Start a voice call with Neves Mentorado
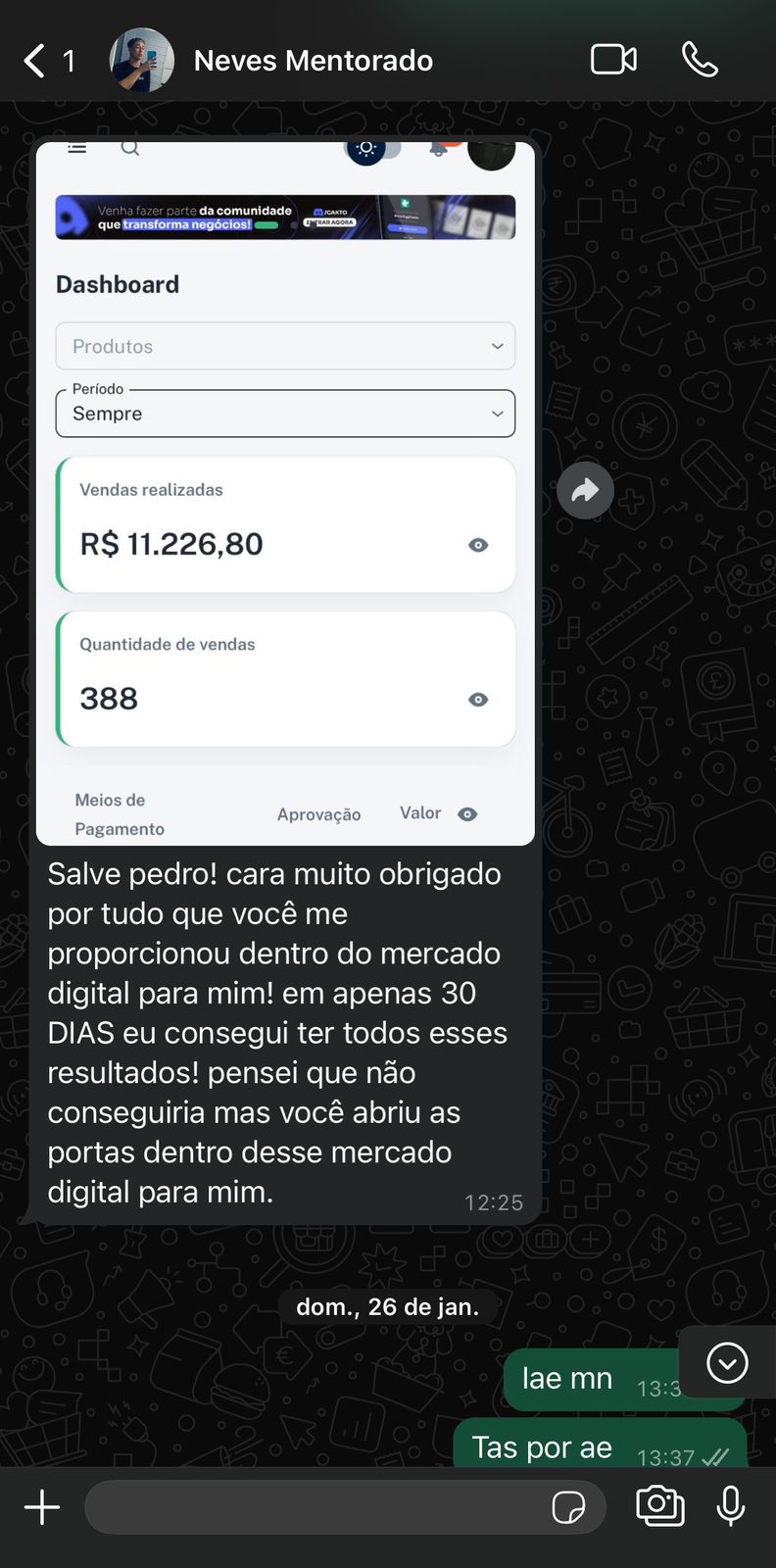 [x=700, y=60]
